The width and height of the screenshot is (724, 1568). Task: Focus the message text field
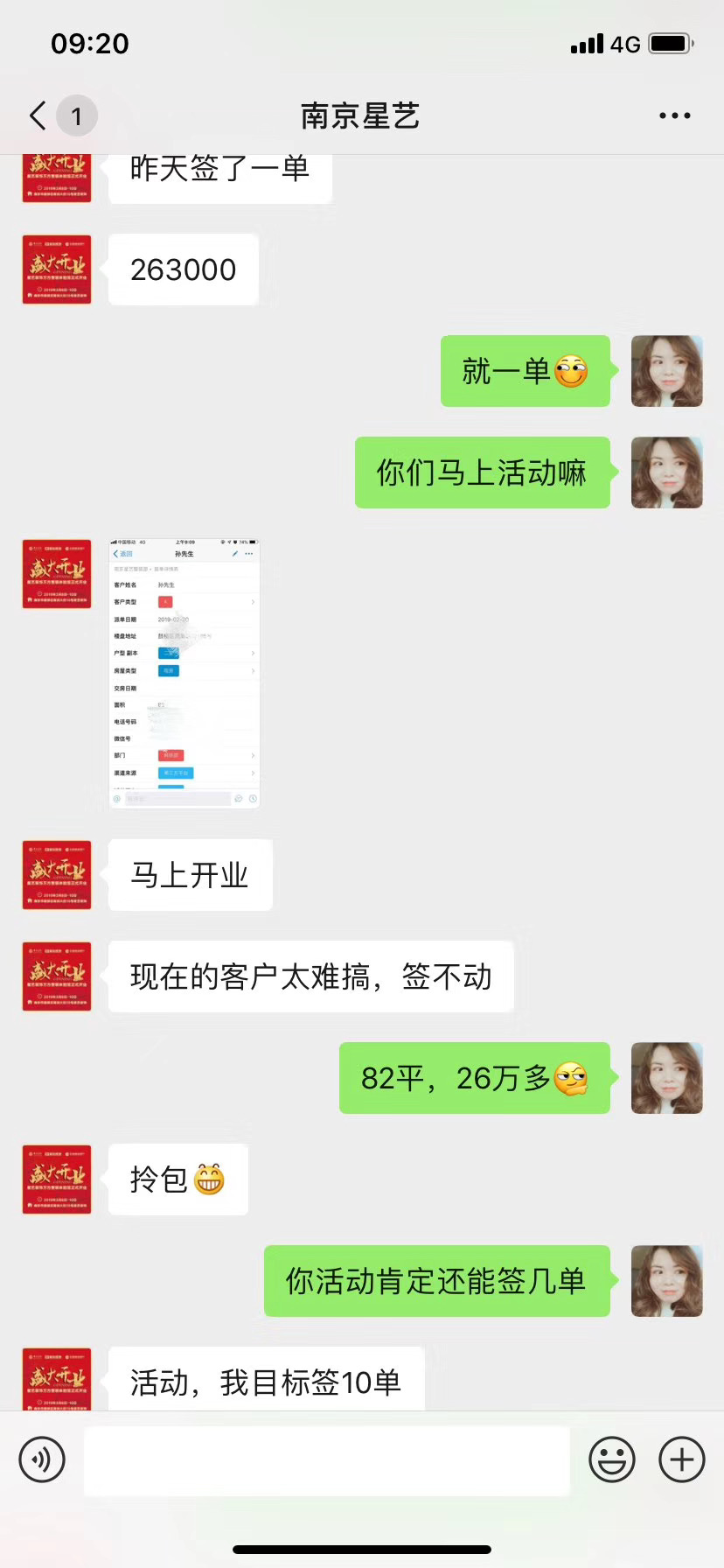326,1459
